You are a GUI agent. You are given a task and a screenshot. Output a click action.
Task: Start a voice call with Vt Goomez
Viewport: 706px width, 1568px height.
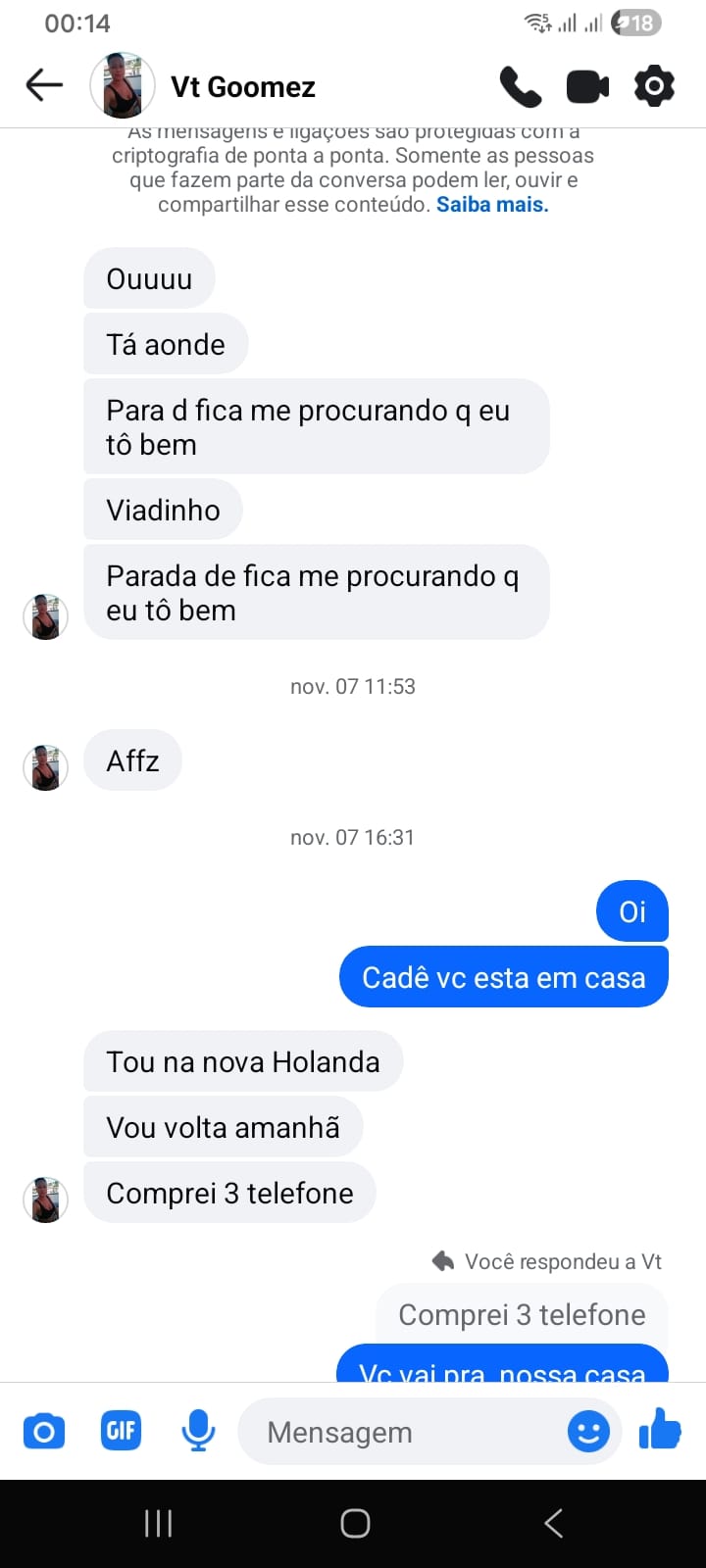[x=520, y=86]
